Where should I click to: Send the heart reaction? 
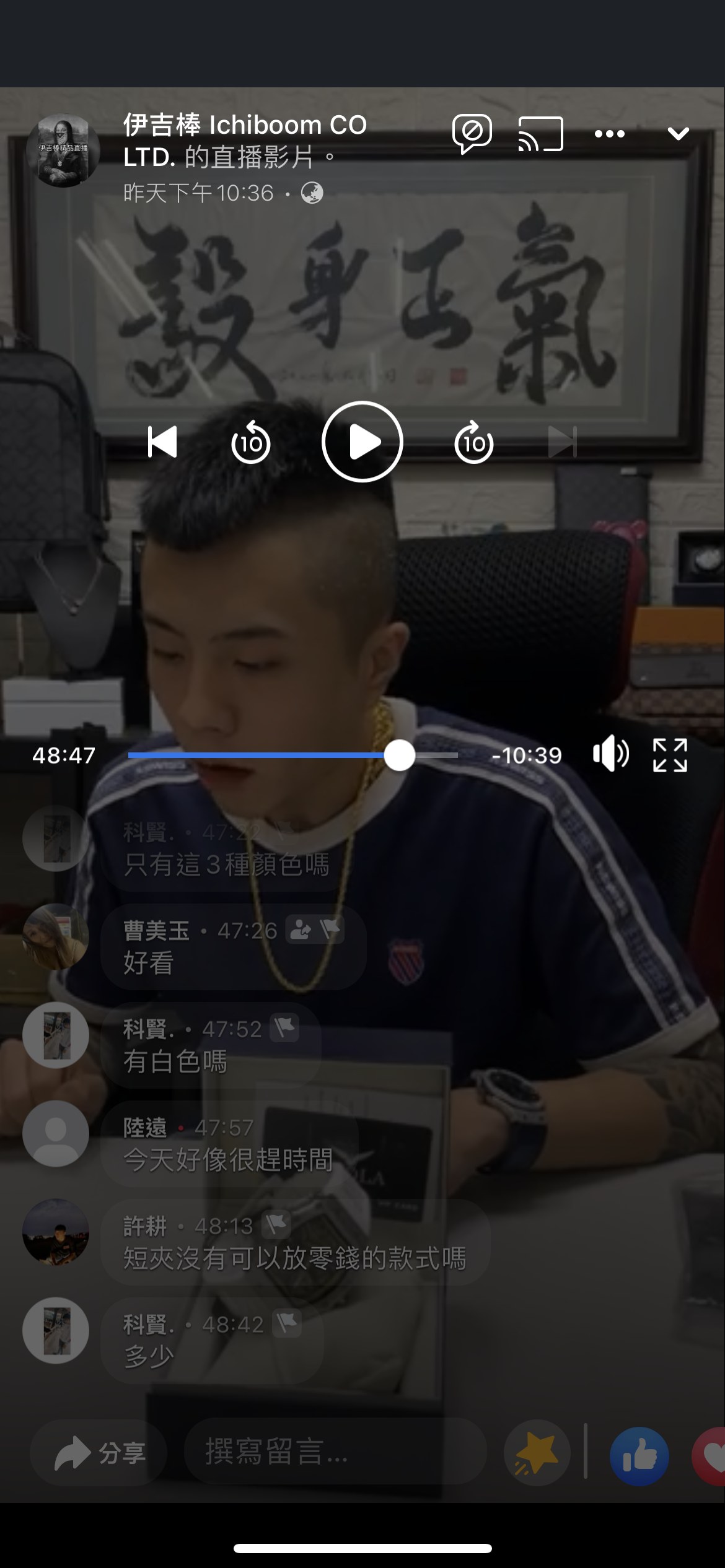click(713, 1456)
